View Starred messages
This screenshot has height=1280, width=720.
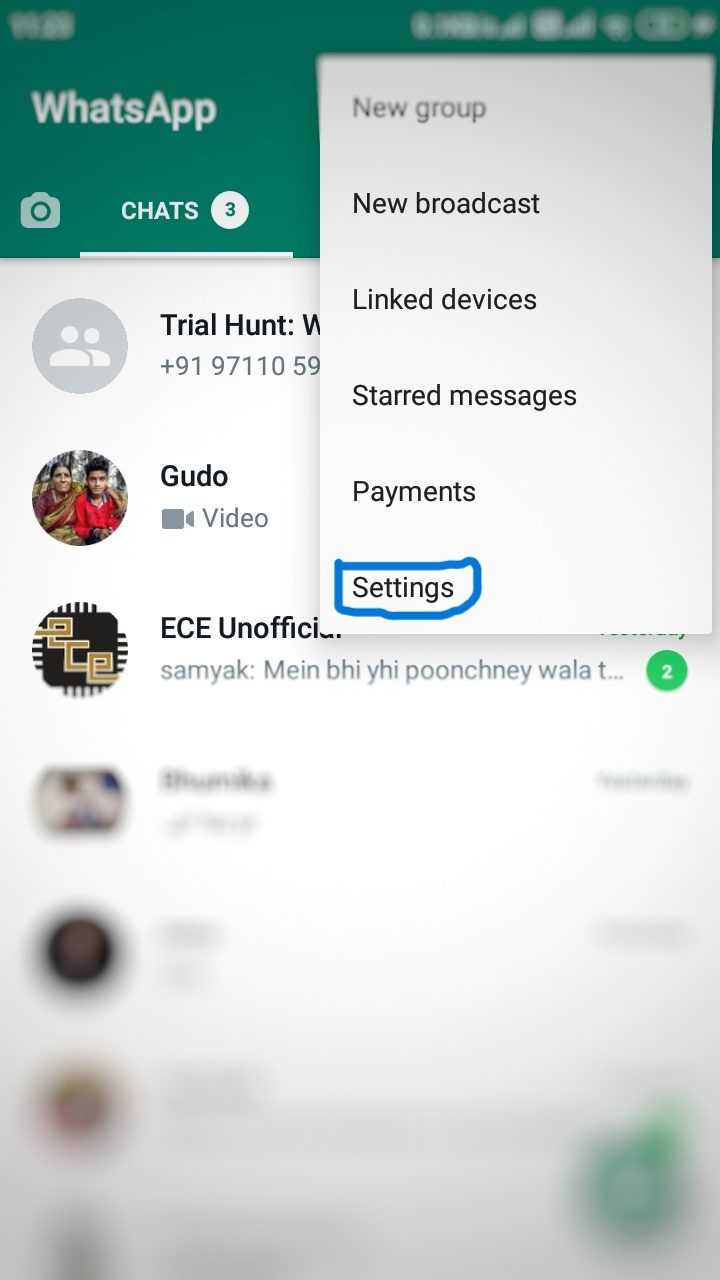pyautogui.click(x=464, y=396)
